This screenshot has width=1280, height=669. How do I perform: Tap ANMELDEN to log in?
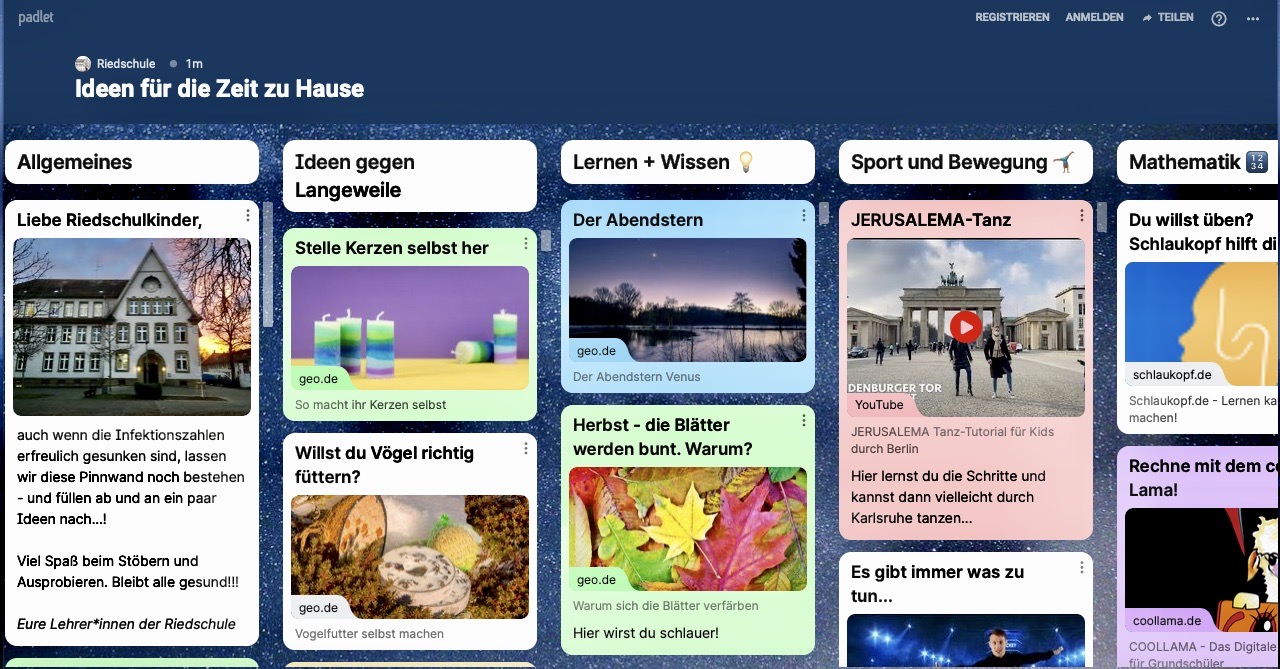[x=1094, y=18]
